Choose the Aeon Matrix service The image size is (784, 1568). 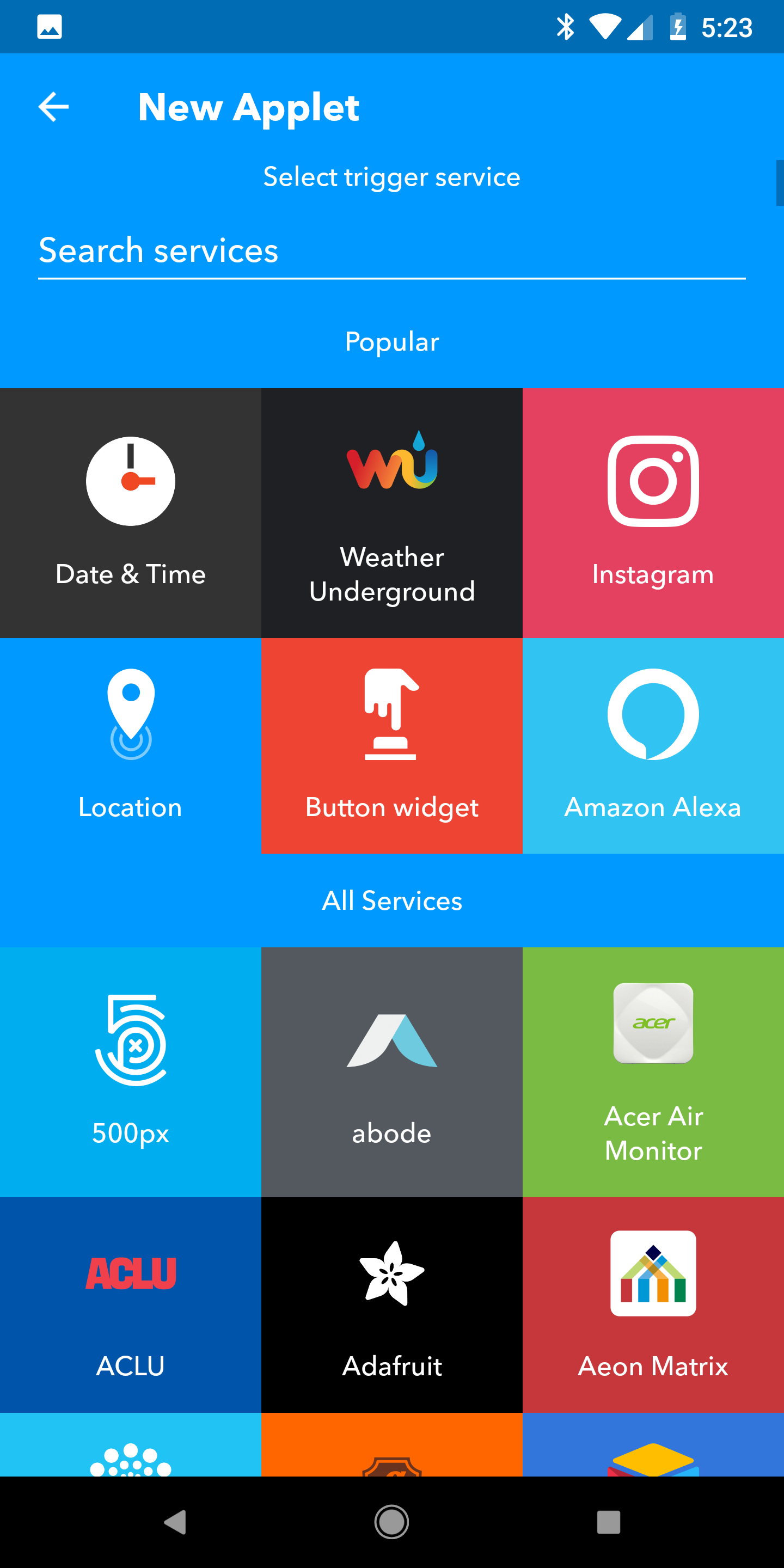point(653,1304)
